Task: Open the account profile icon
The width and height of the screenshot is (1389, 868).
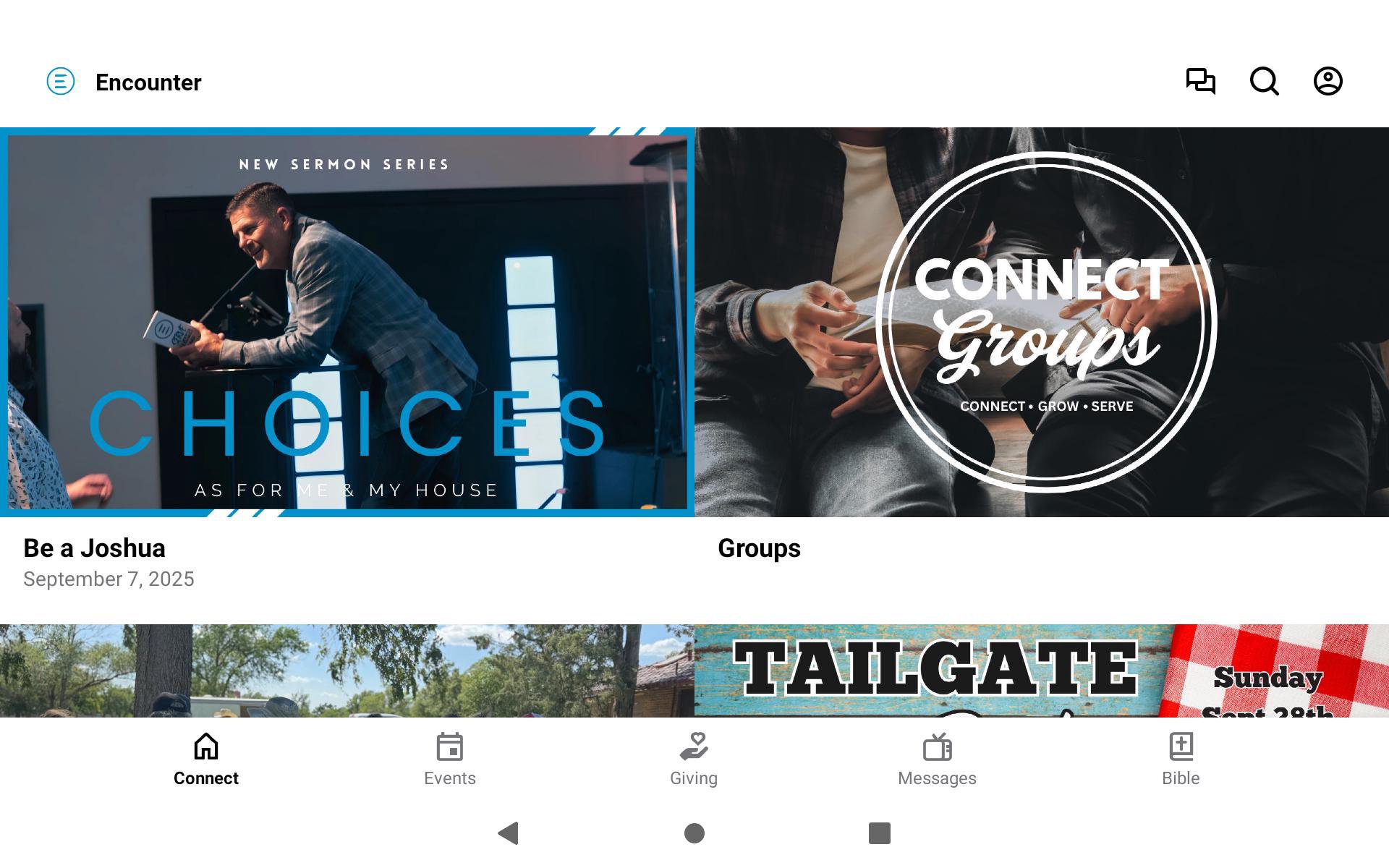Action: tap(1328, 81)
